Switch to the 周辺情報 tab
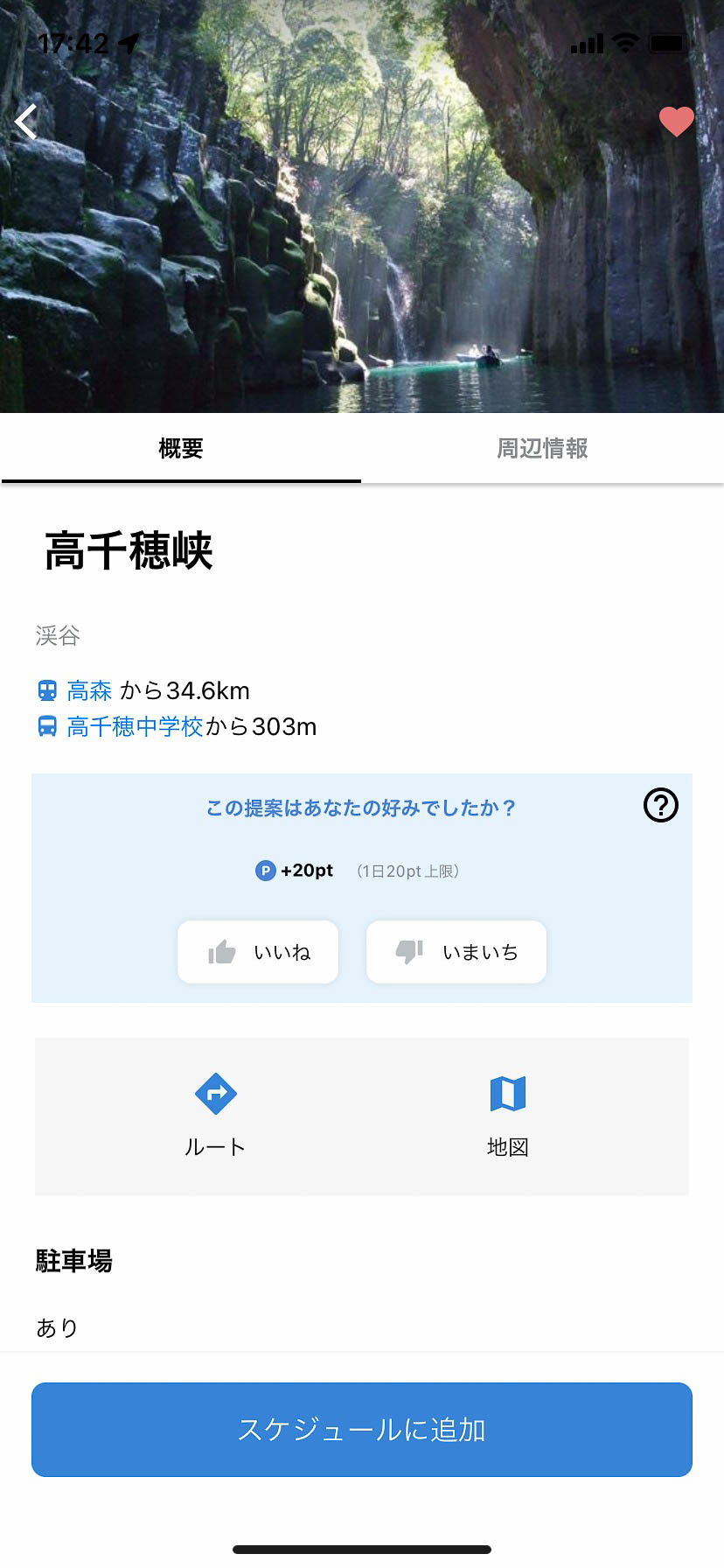The height and width of the screenshot is (1568, 724). click(542, 449)
